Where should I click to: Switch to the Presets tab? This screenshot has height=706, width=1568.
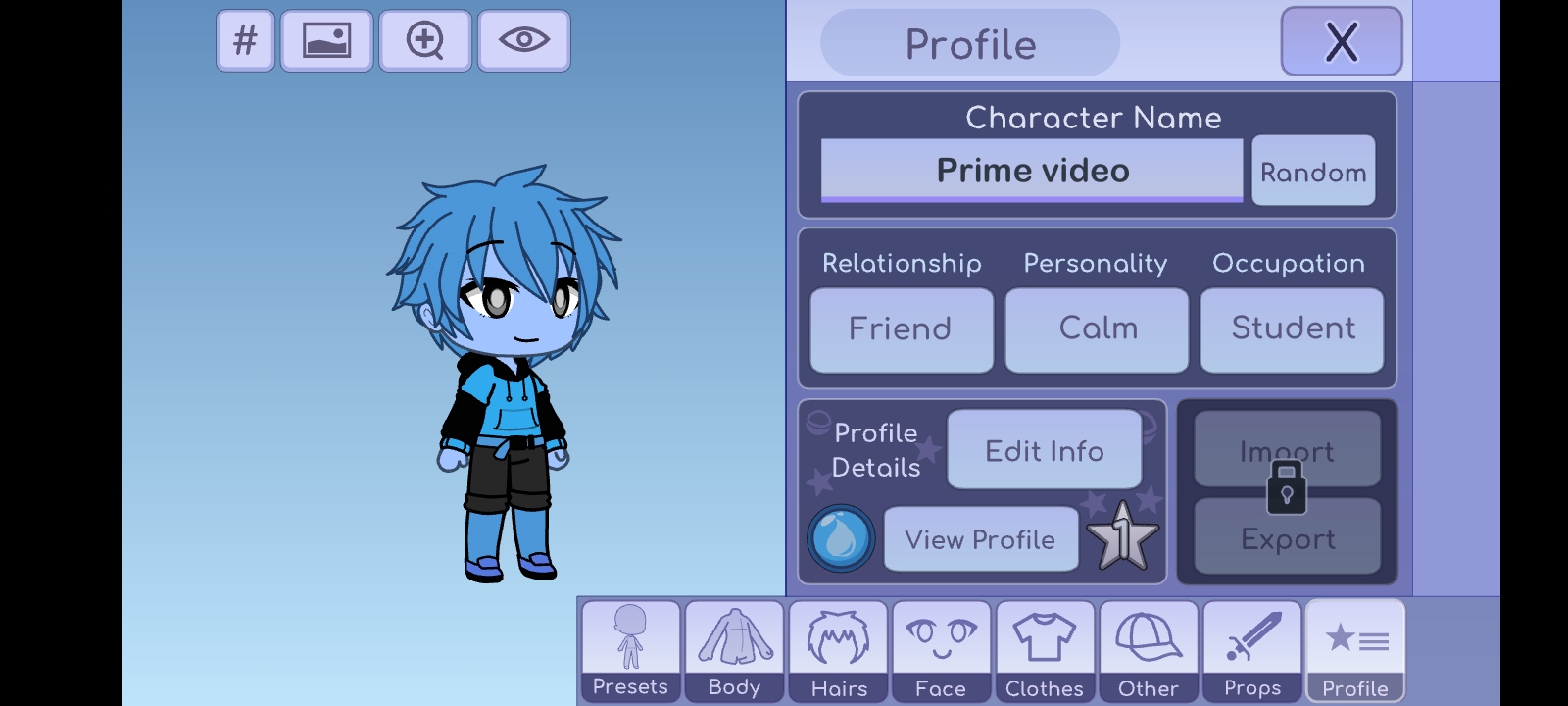(x=630, y=651)
